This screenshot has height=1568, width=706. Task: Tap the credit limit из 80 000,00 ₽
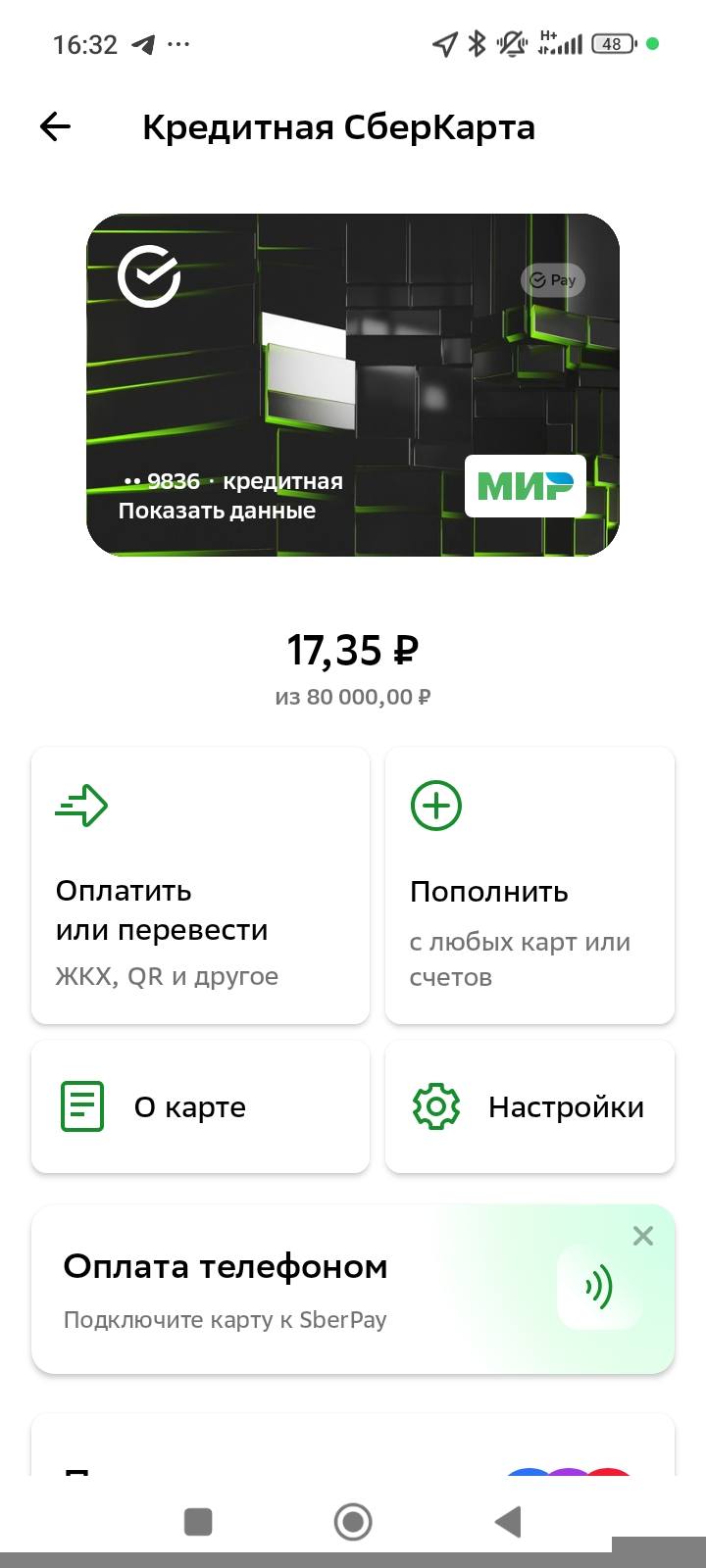[x=353, y=697]
